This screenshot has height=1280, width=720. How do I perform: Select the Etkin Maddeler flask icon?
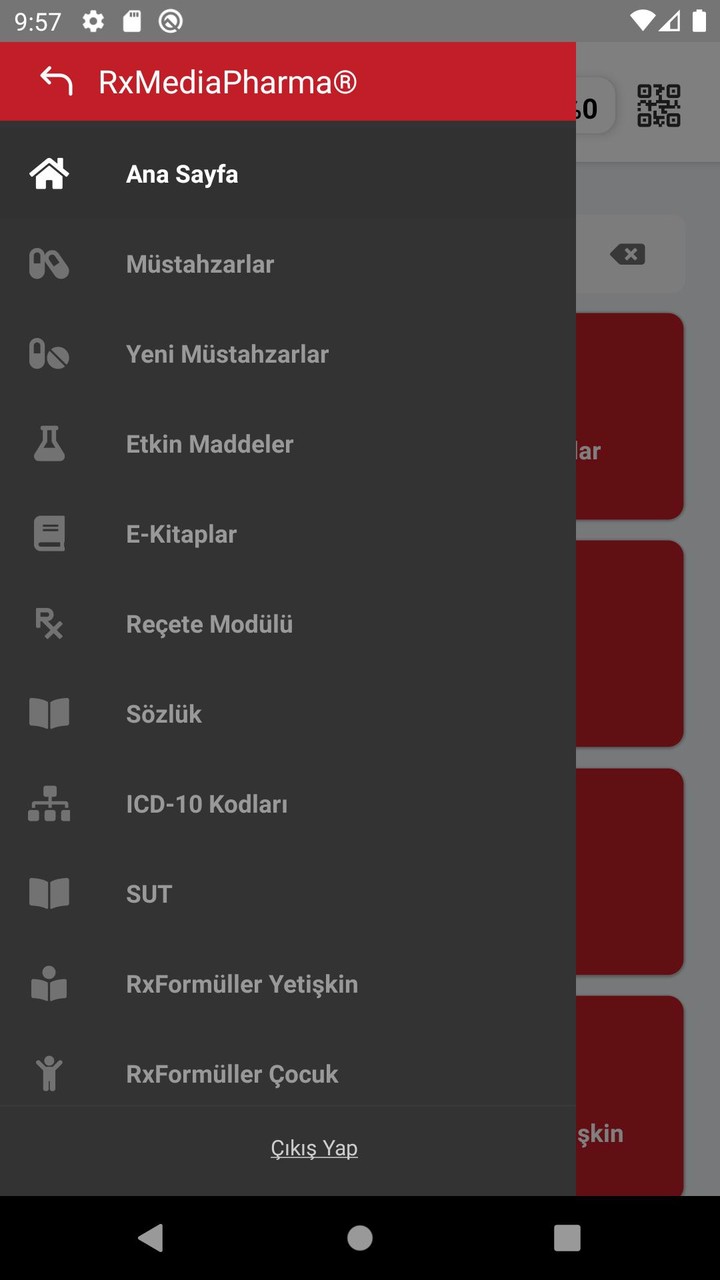[49, 443]
